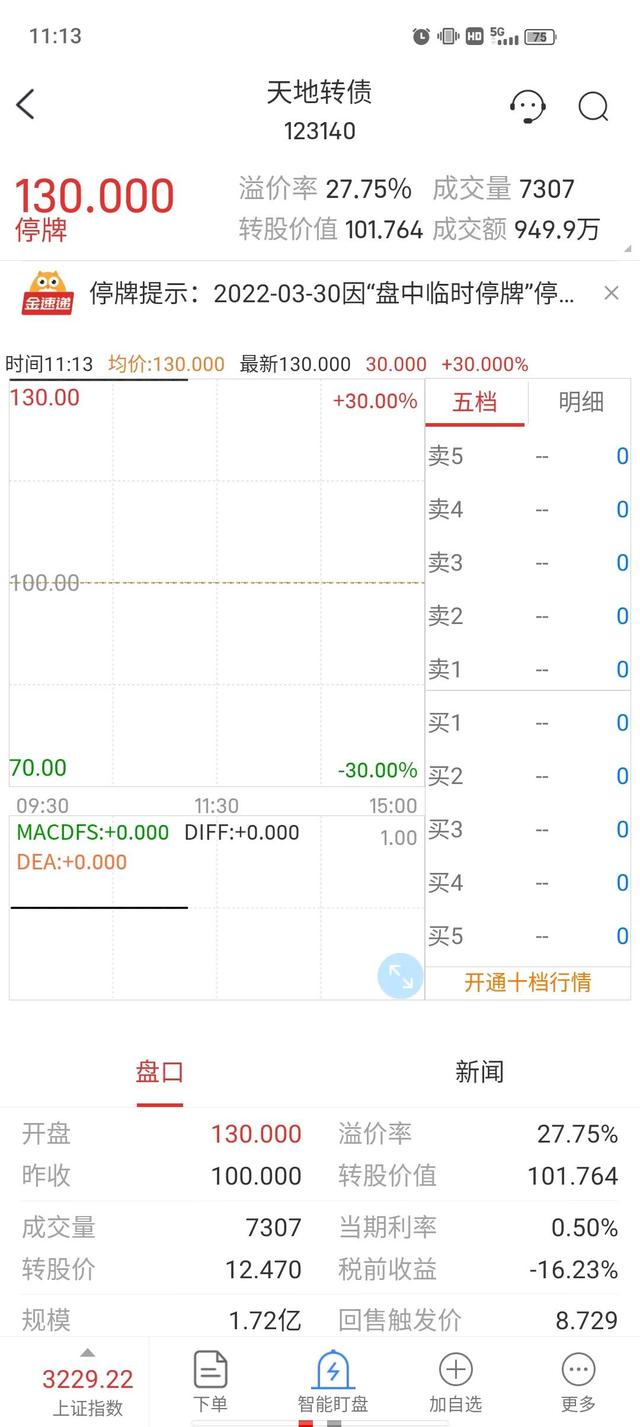Select the 新闻 tab
The width and height of the screenshot is (640, 1427).
pyautogui.click(x=479, y=1073)
